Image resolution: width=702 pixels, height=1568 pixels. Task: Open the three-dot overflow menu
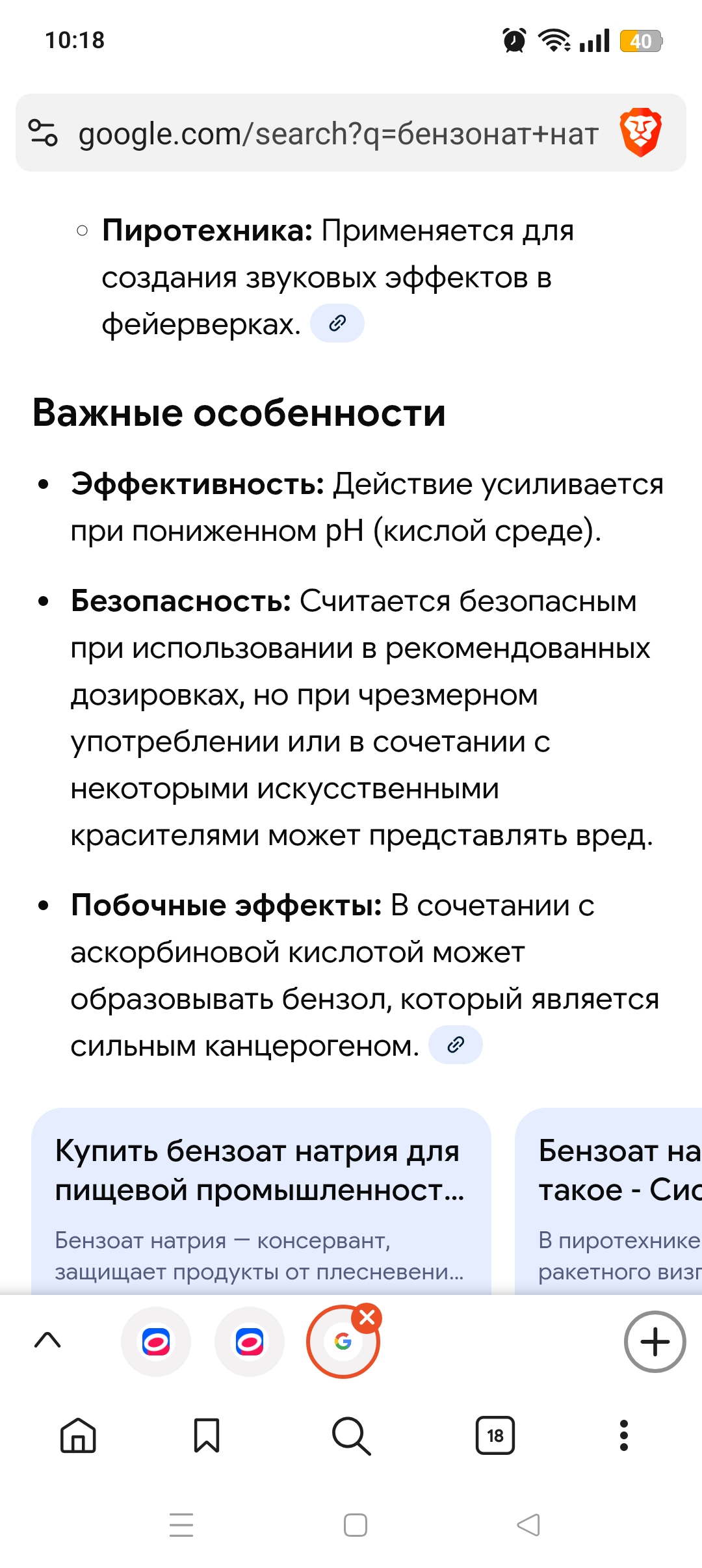(624, 1435)
